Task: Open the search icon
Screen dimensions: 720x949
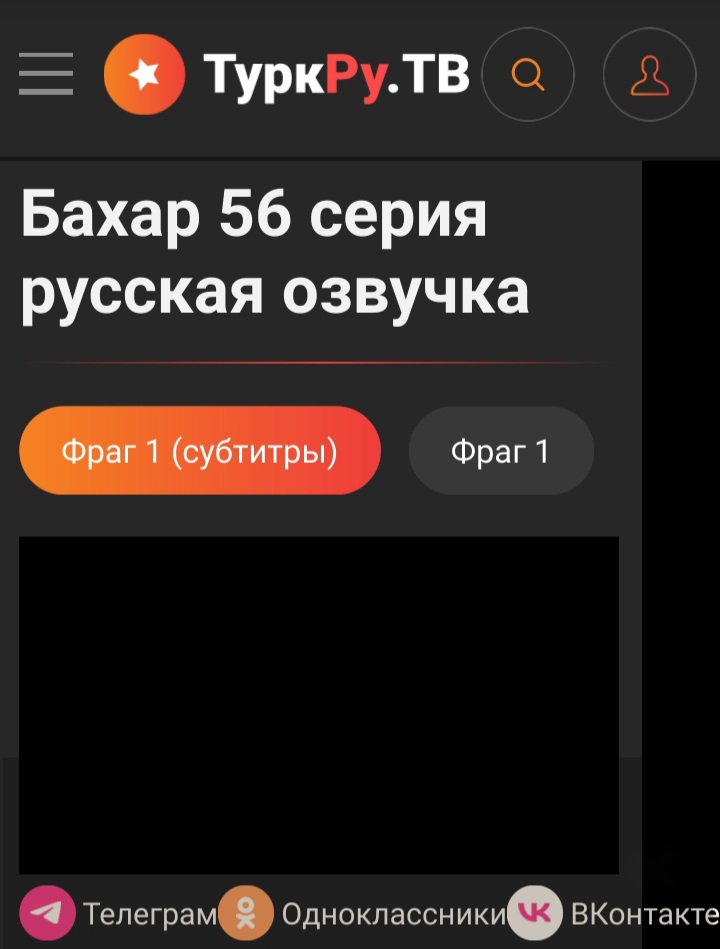Action: (x=528, y=74)
